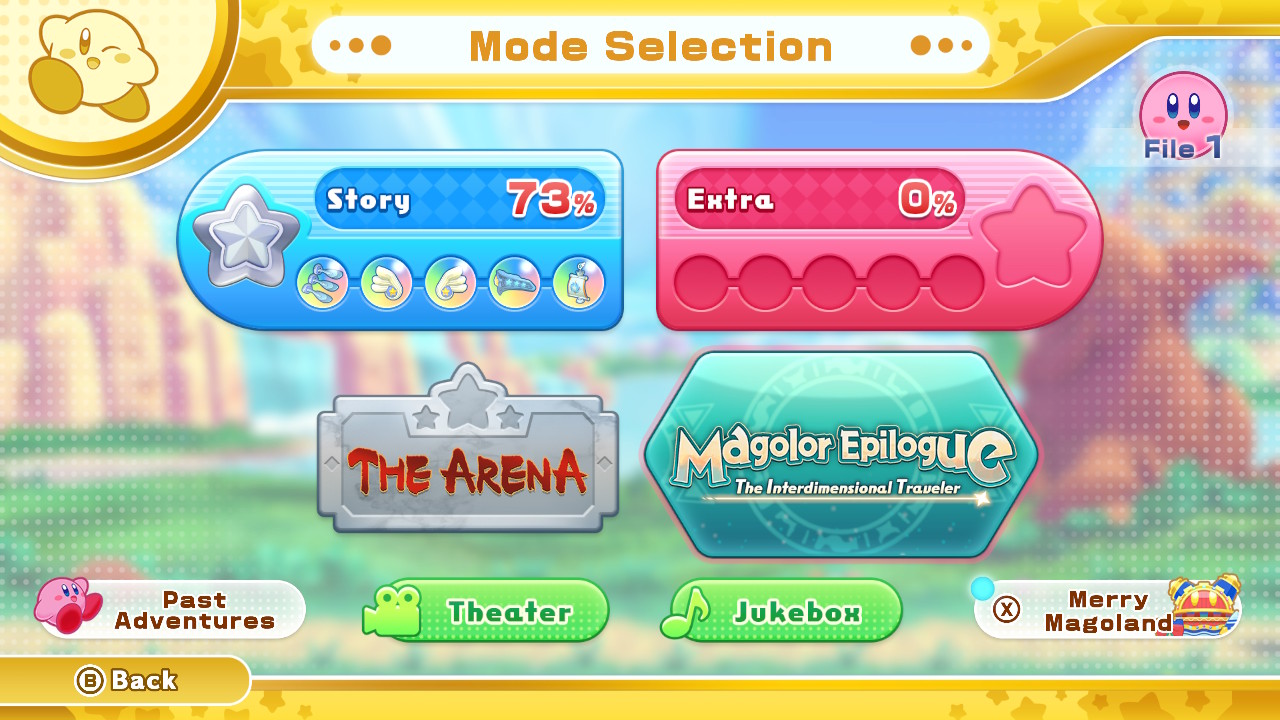Tap the Back button
Screen dimensions: 1280x720
[125, 681]
